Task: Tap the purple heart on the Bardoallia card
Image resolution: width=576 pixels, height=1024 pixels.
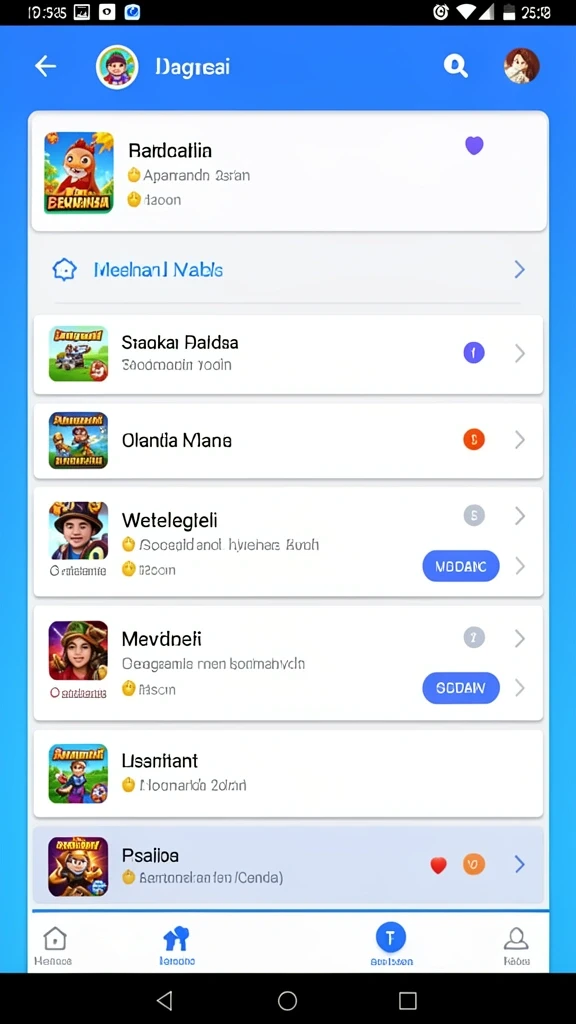Action: pos(474,145)
